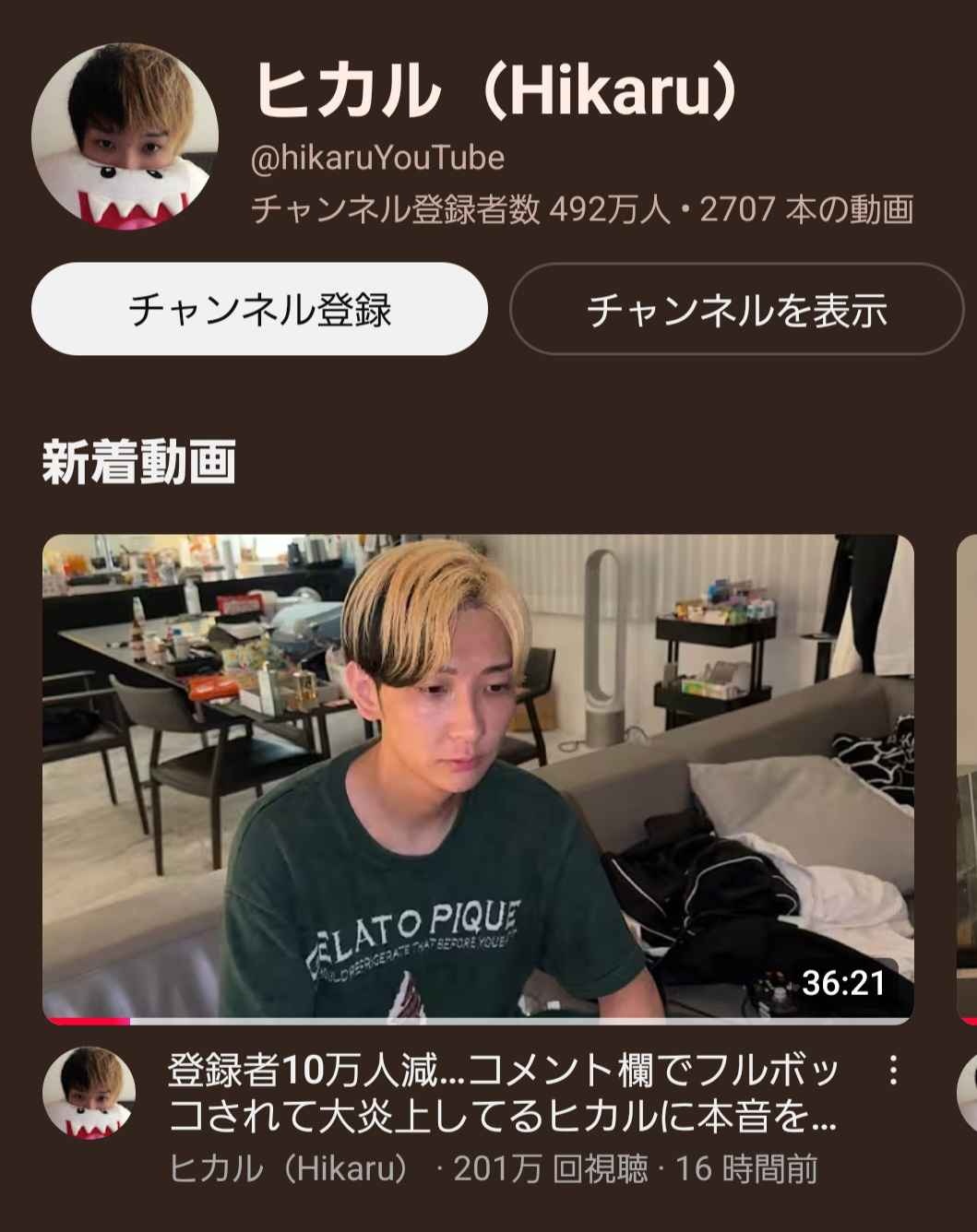The width and height of the screenshot is (977, 1232).
Task: Open the video titled 登録者10万人減
Action: click(503, 1094)
